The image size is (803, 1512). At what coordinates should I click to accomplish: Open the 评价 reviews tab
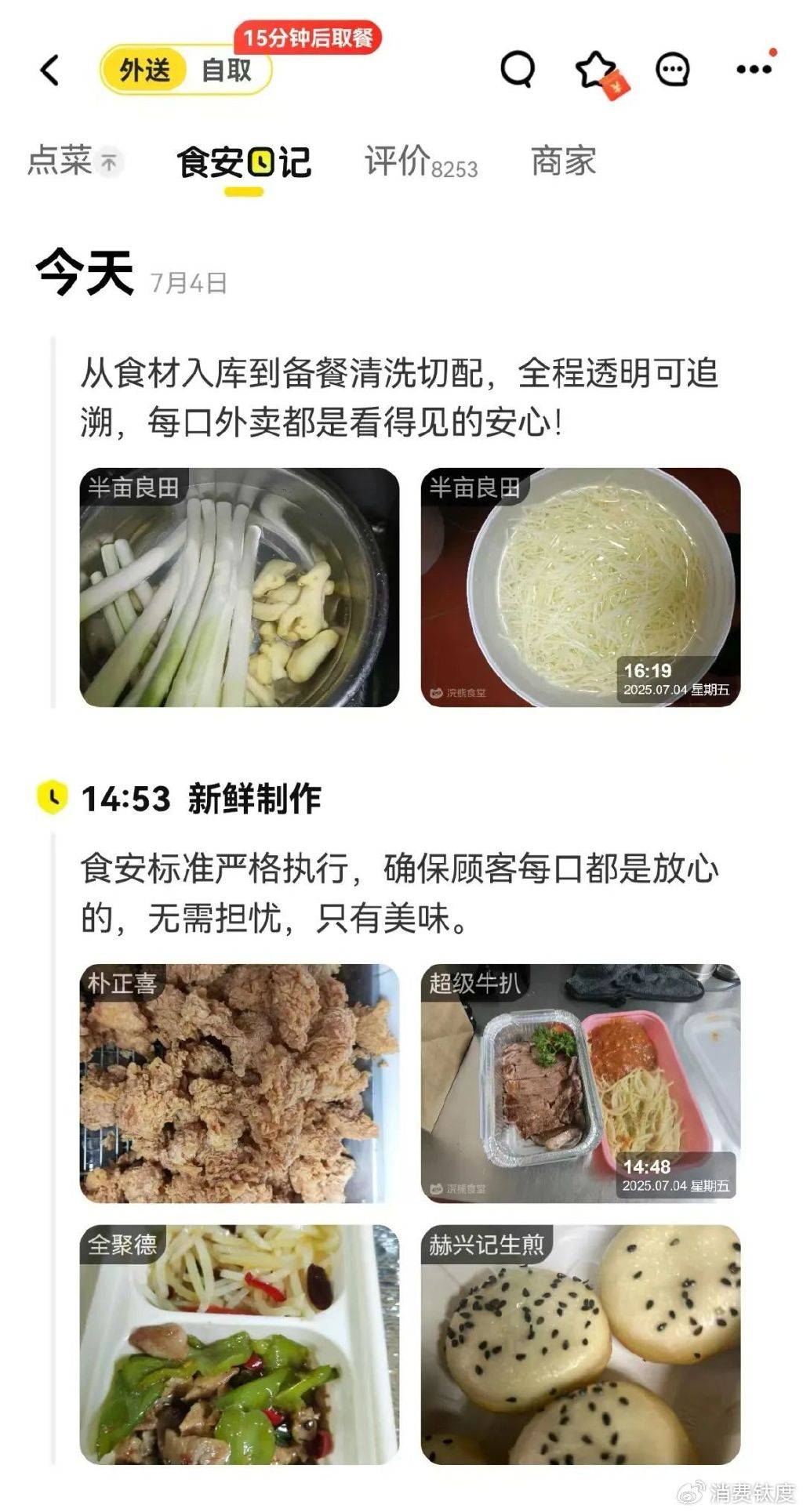(420, 162)
